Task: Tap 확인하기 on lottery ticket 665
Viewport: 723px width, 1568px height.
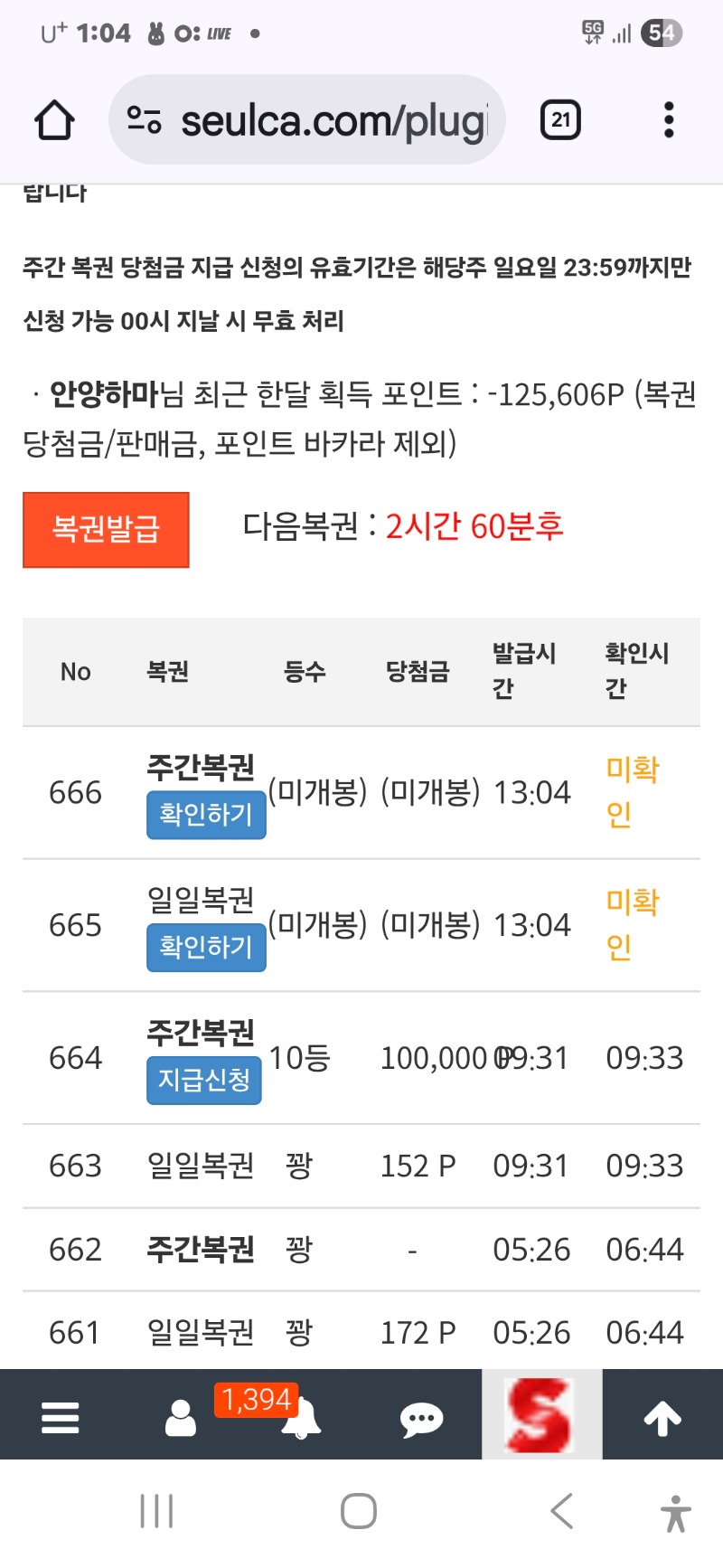Action: click(206, 947)
